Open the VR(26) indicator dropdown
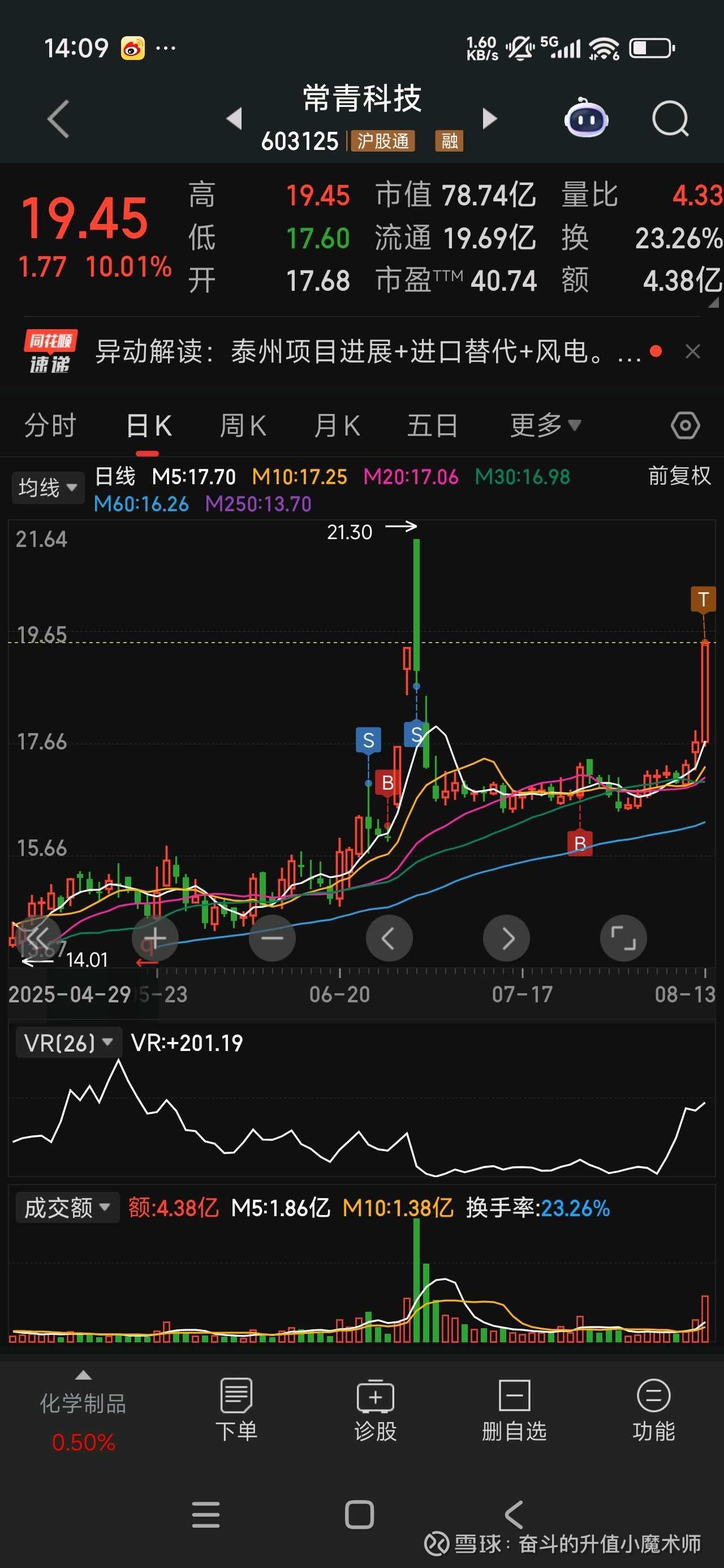The image size is (724, 1568). [x=68, y=1043]
